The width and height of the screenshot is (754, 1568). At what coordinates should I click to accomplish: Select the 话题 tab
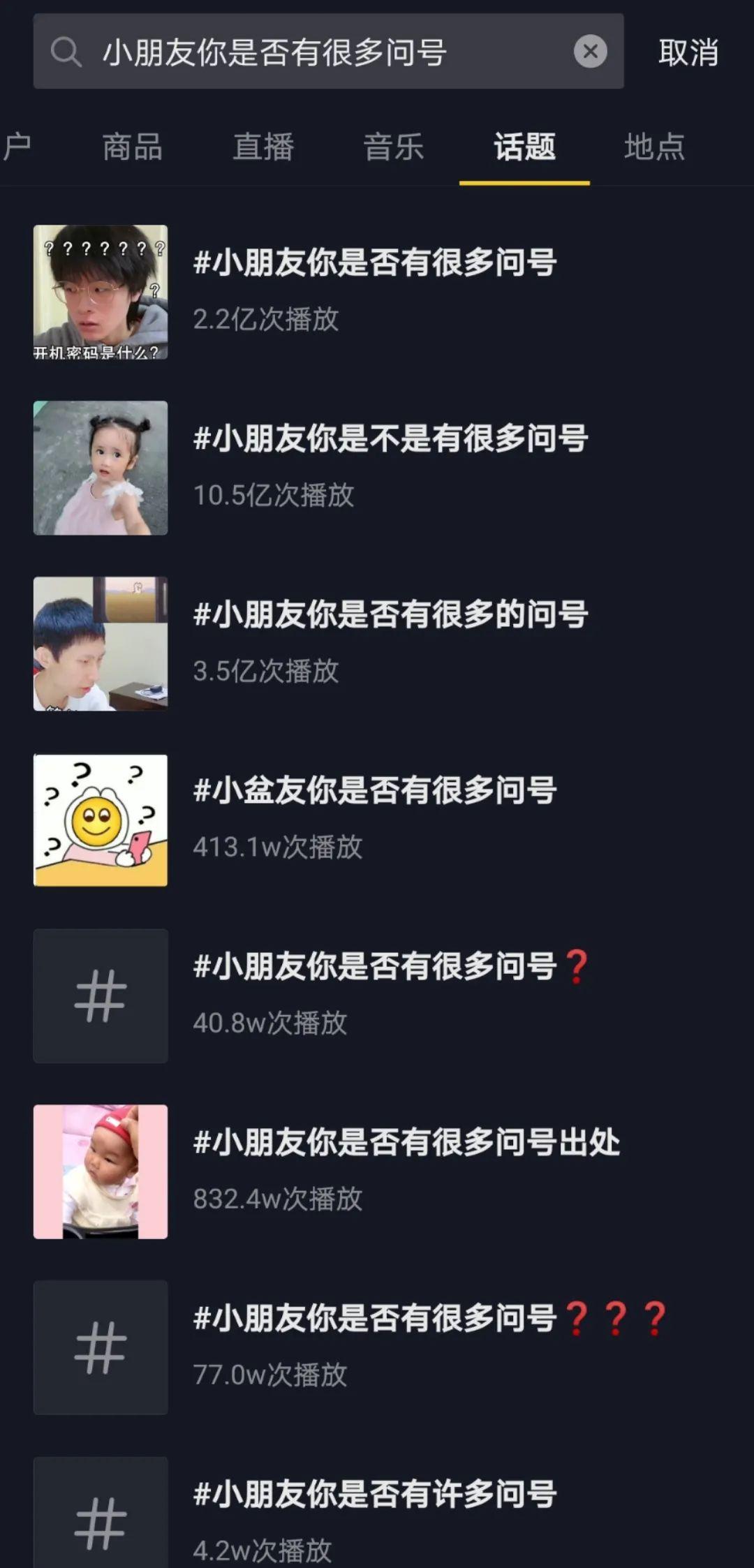point(524,147)
